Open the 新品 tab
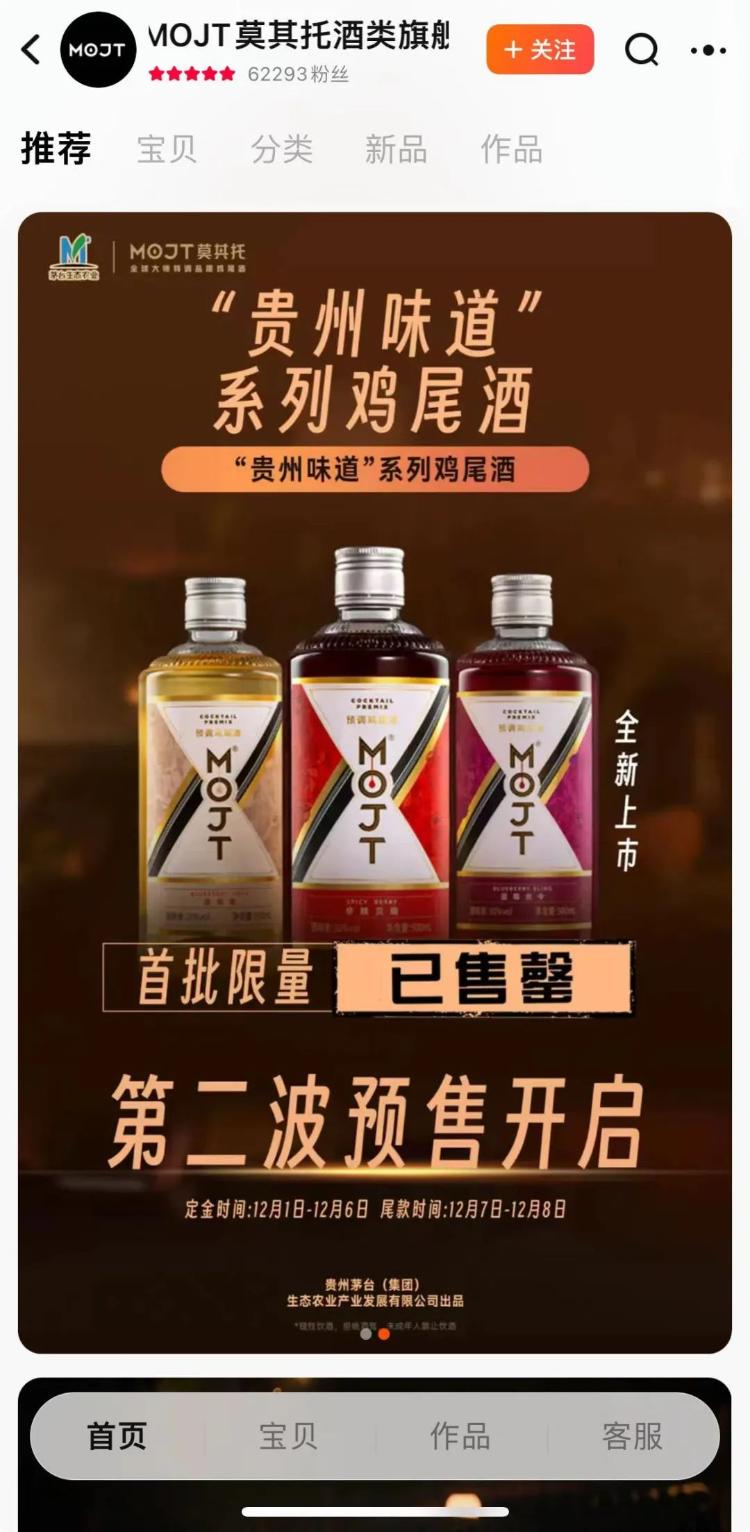750x1532 pixels. [x=396, y=150]
